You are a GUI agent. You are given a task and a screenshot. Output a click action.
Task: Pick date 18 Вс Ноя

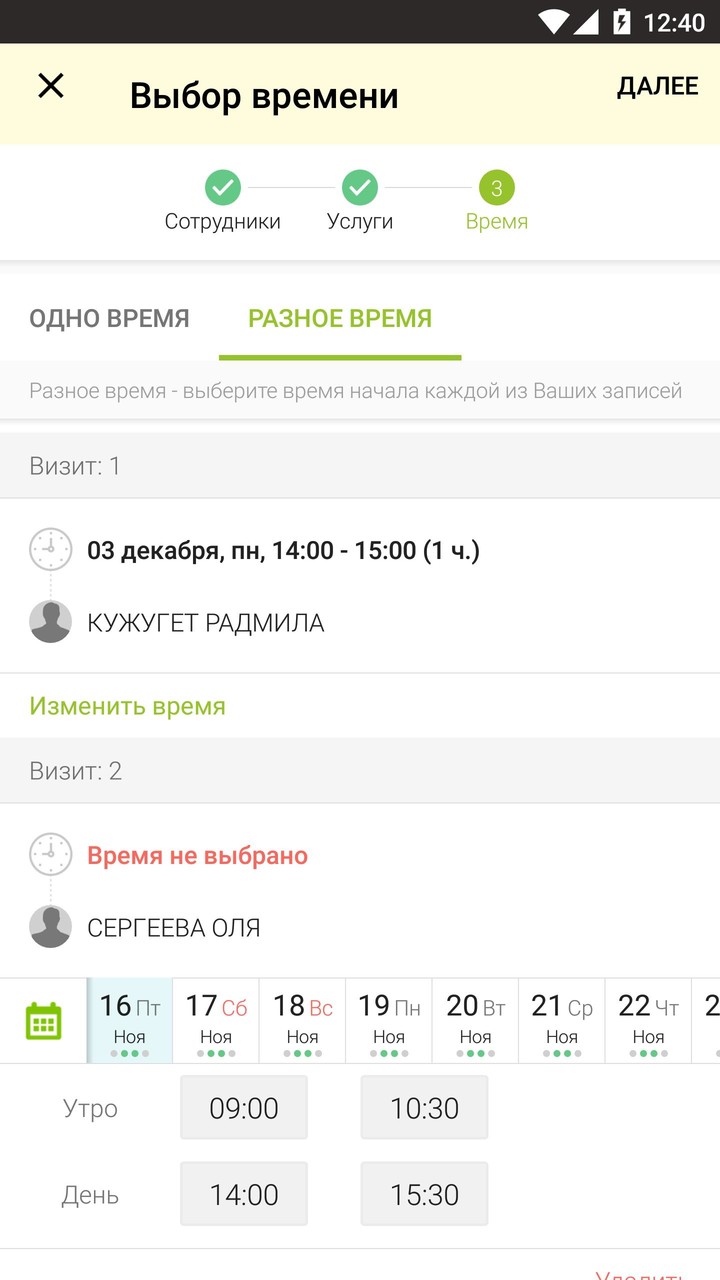click(303, 1020)
